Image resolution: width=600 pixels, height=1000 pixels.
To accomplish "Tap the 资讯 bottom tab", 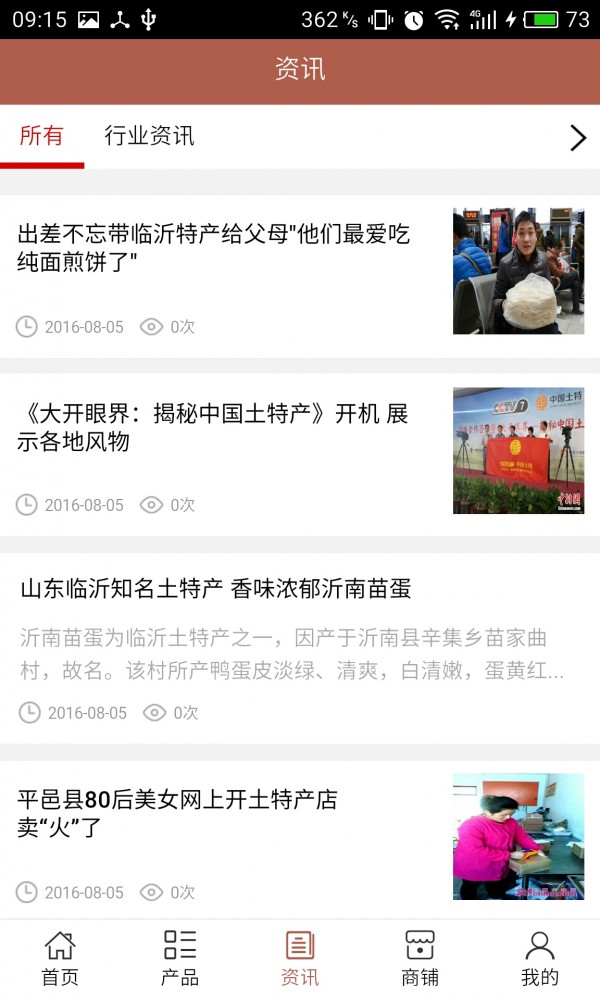I will [300, 958].
